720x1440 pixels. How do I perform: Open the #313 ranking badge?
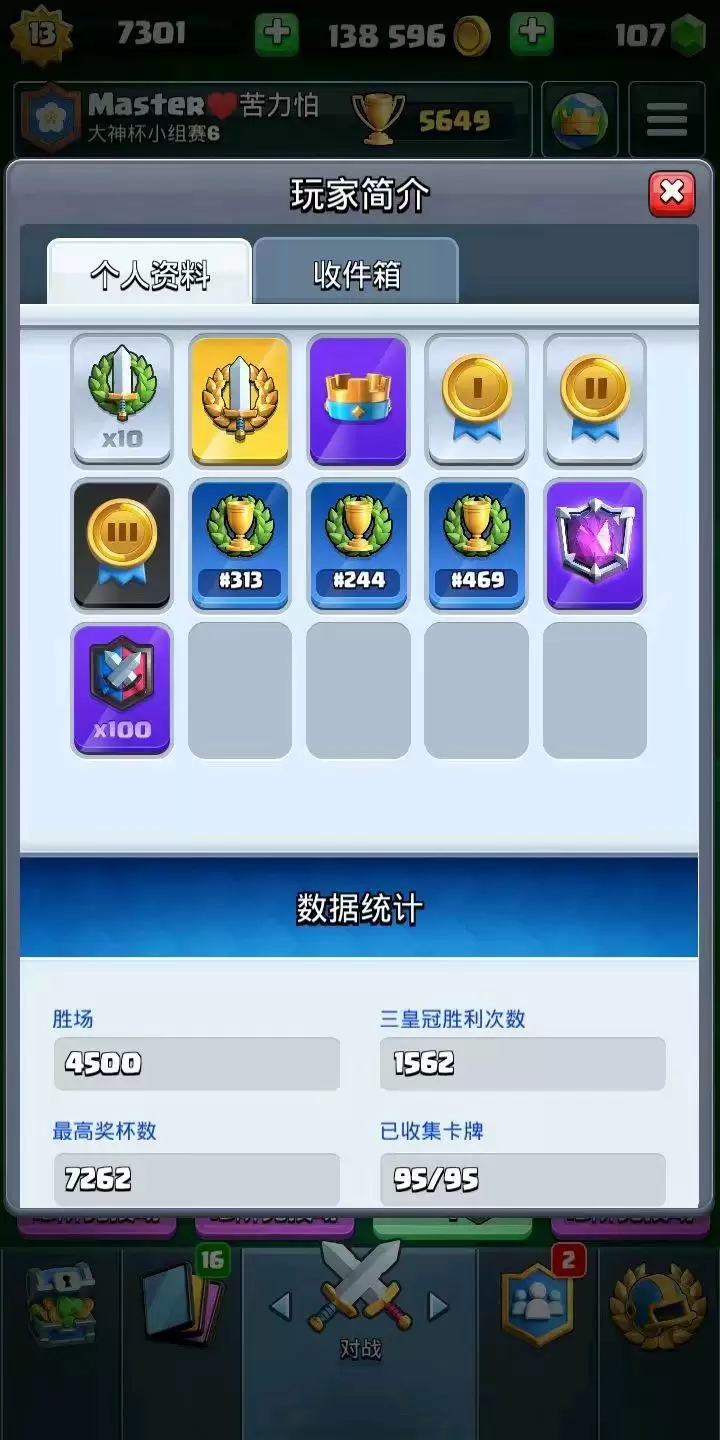(240, 545)
